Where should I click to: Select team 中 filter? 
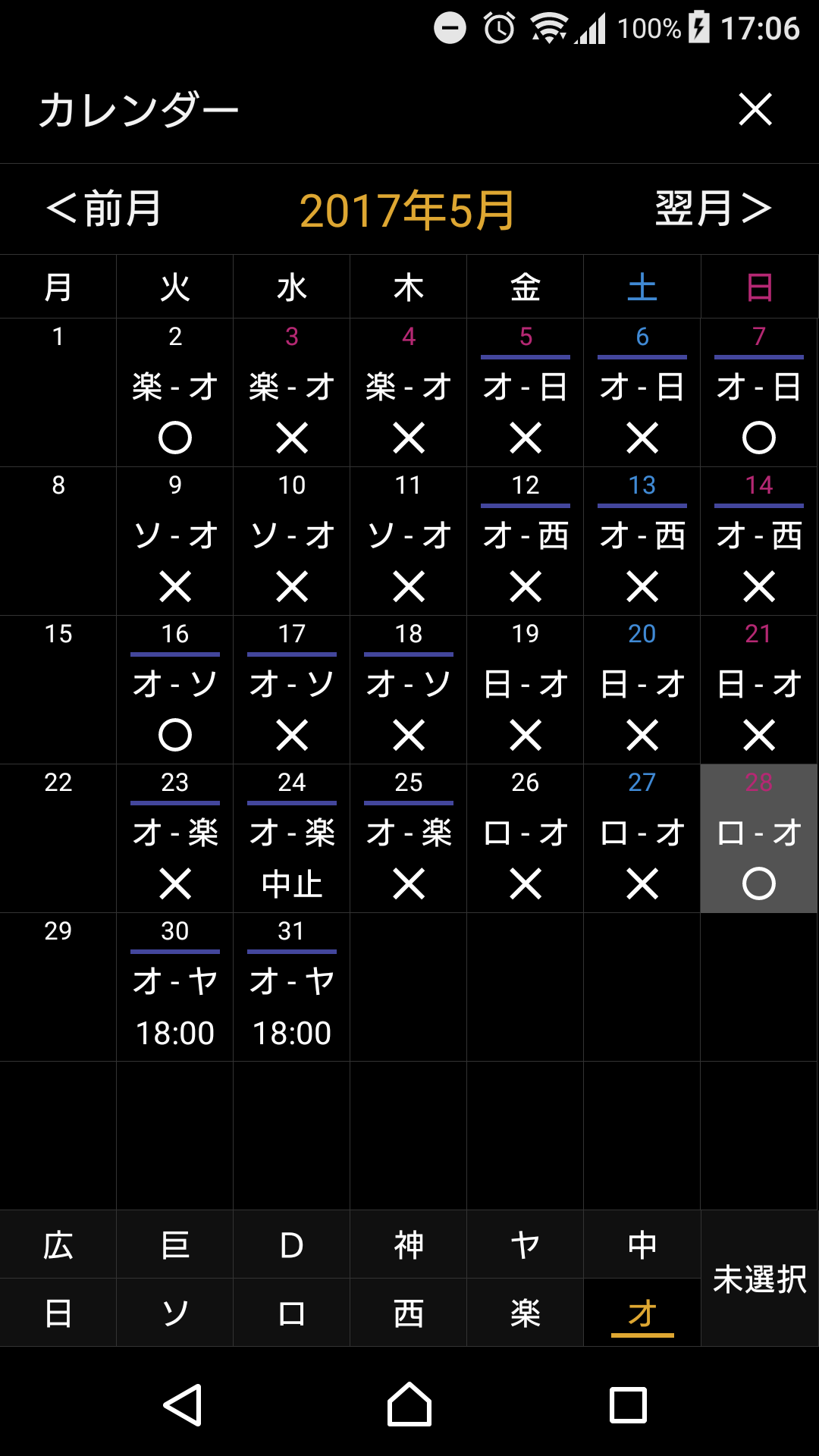click(x=642, y=1245)
